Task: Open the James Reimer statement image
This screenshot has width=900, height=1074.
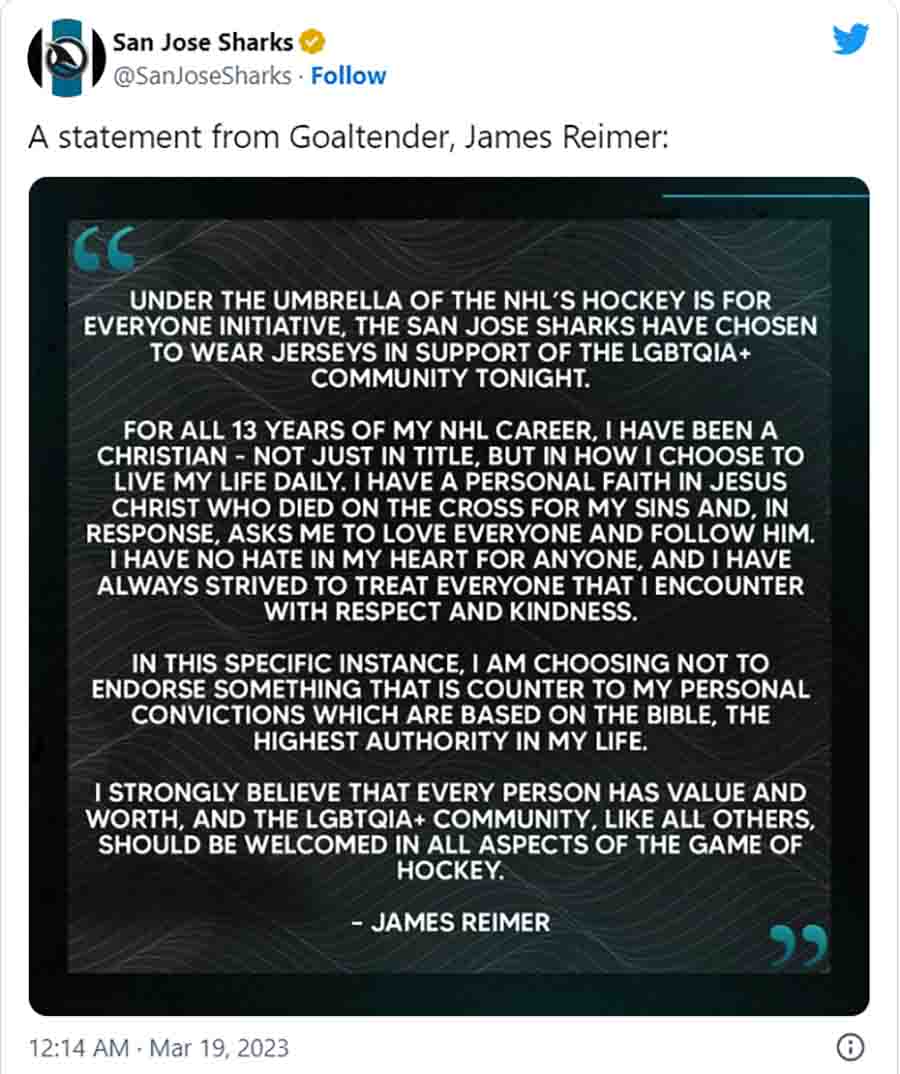Action: (448, 595)
